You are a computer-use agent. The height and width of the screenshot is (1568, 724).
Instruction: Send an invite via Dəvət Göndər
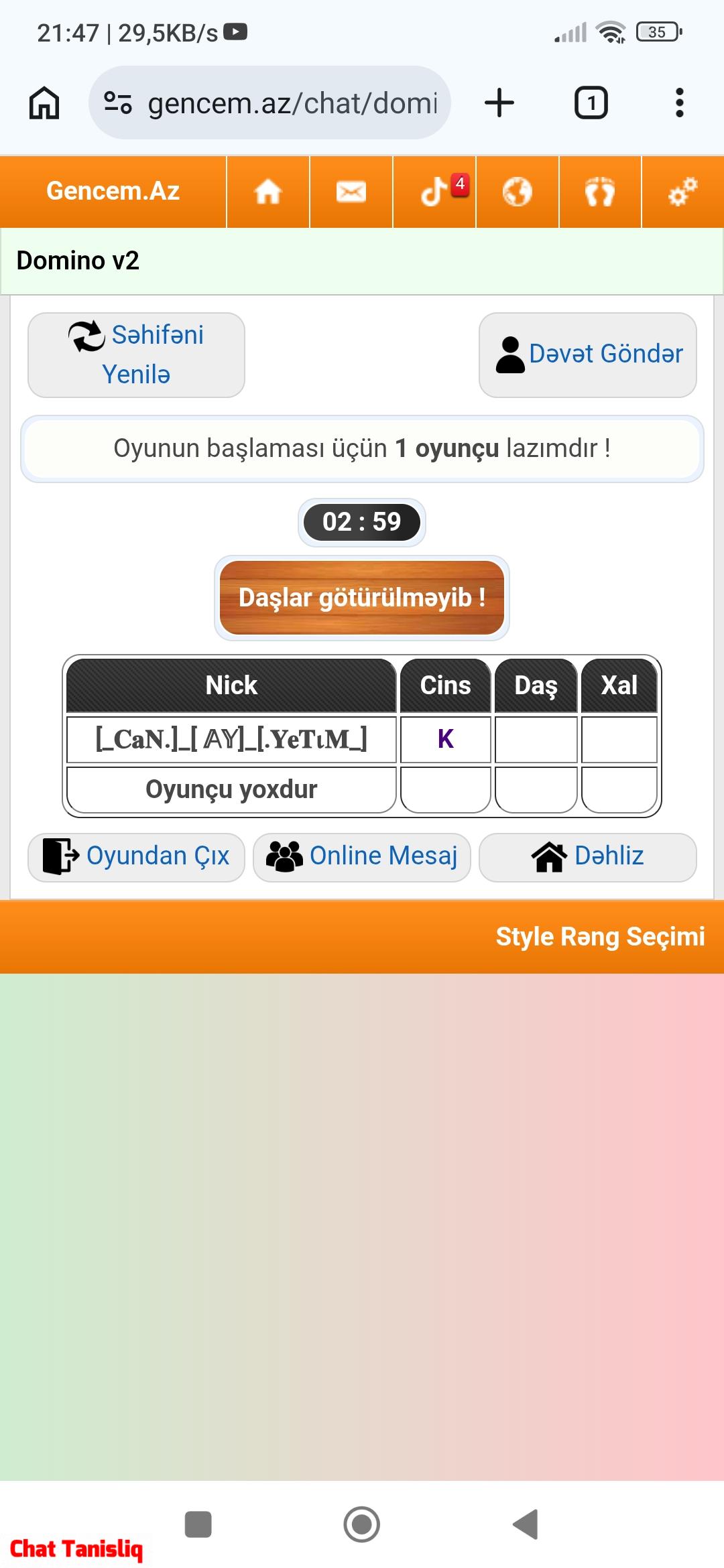pyautogui.click(x=588, y=354)
